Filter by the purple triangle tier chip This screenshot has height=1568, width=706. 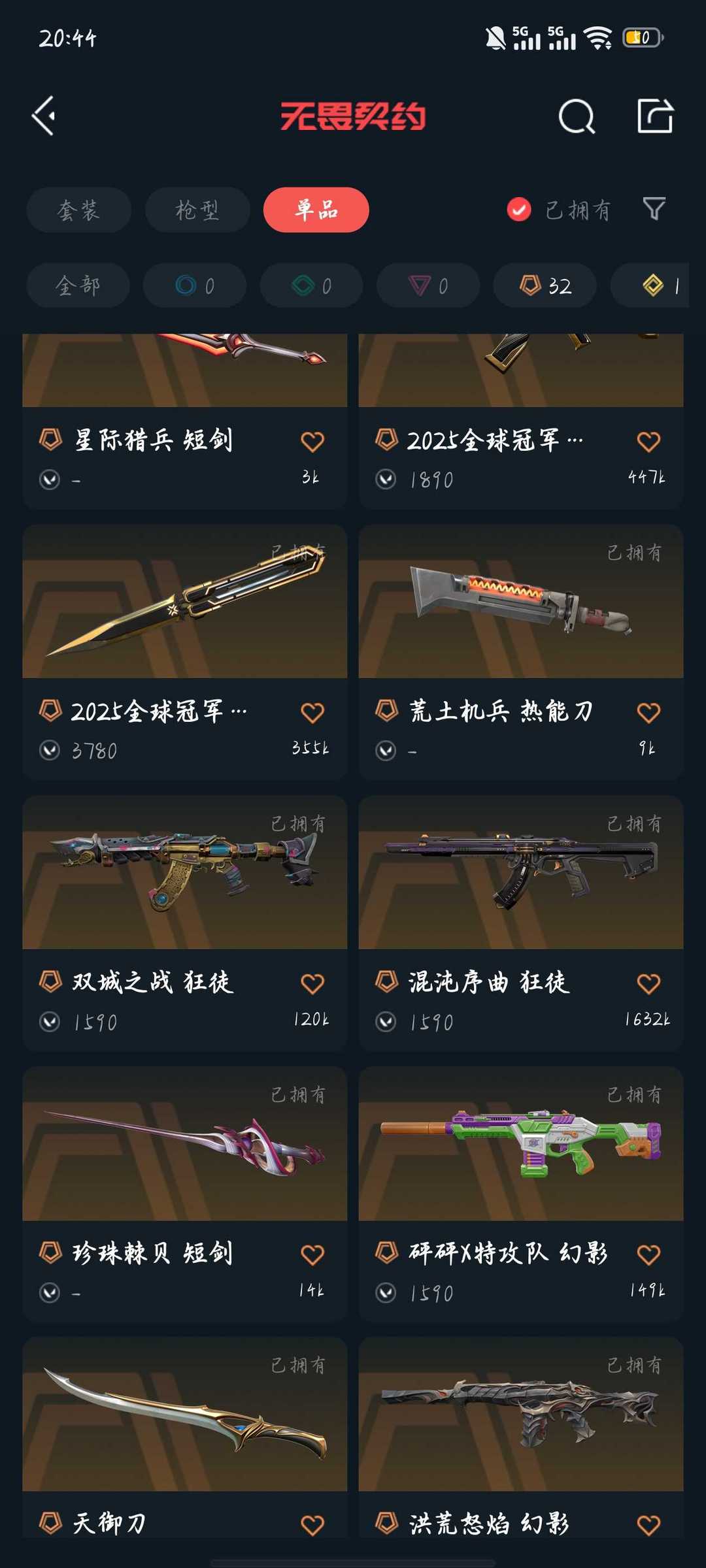pyautogui.click(x=428, y=286)
